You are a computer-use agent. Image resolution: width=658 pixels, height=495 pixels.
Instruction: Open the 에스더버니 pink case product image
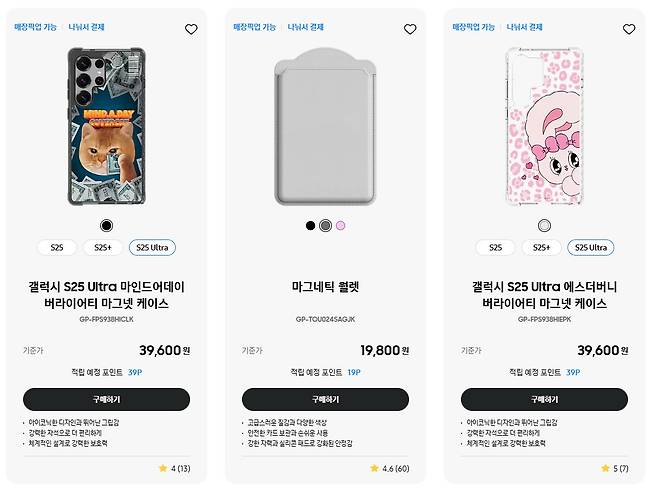[x=544, y=126]
